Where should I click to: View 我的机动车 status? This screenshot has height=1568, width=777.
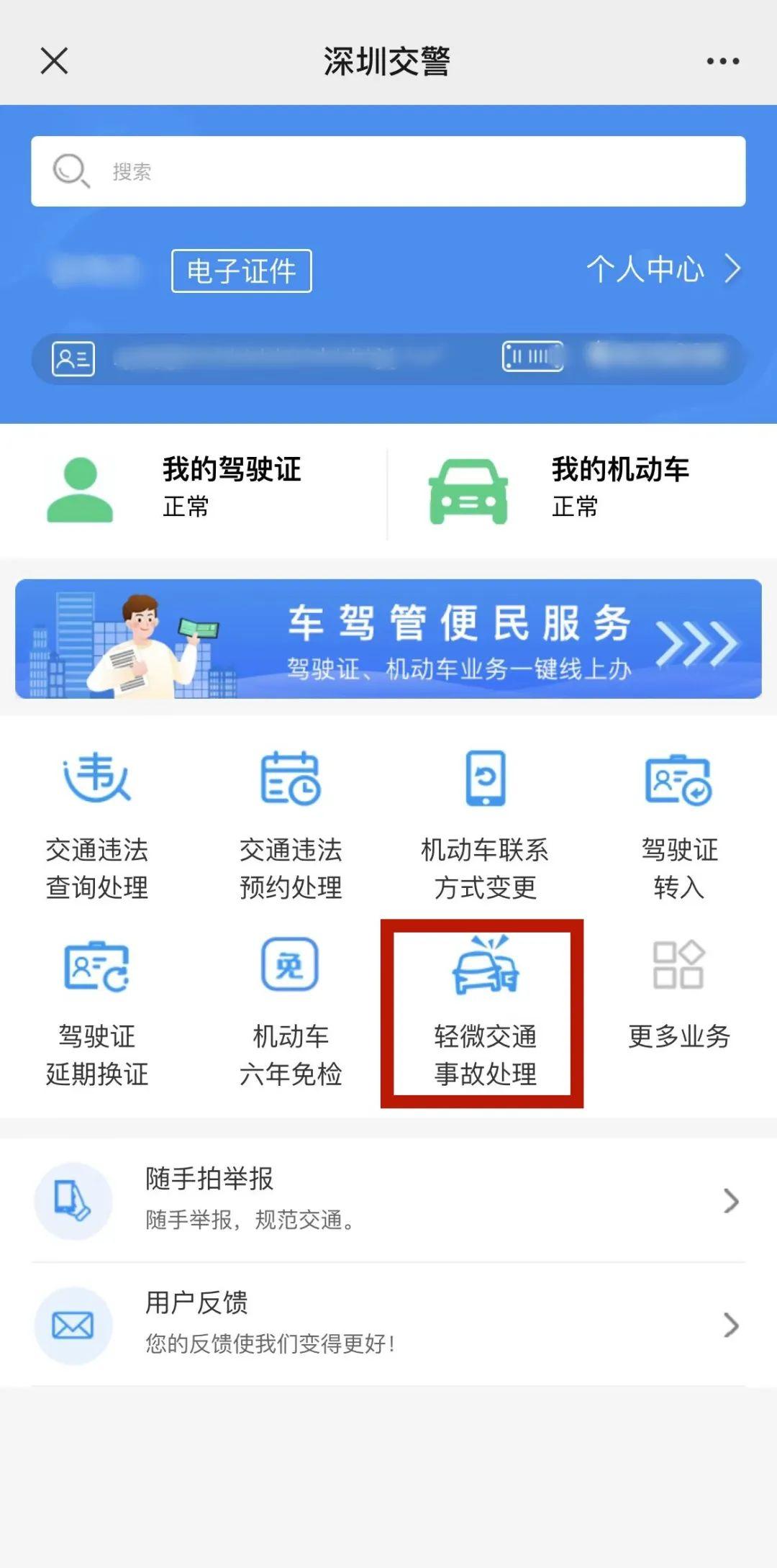click(583, 488)
